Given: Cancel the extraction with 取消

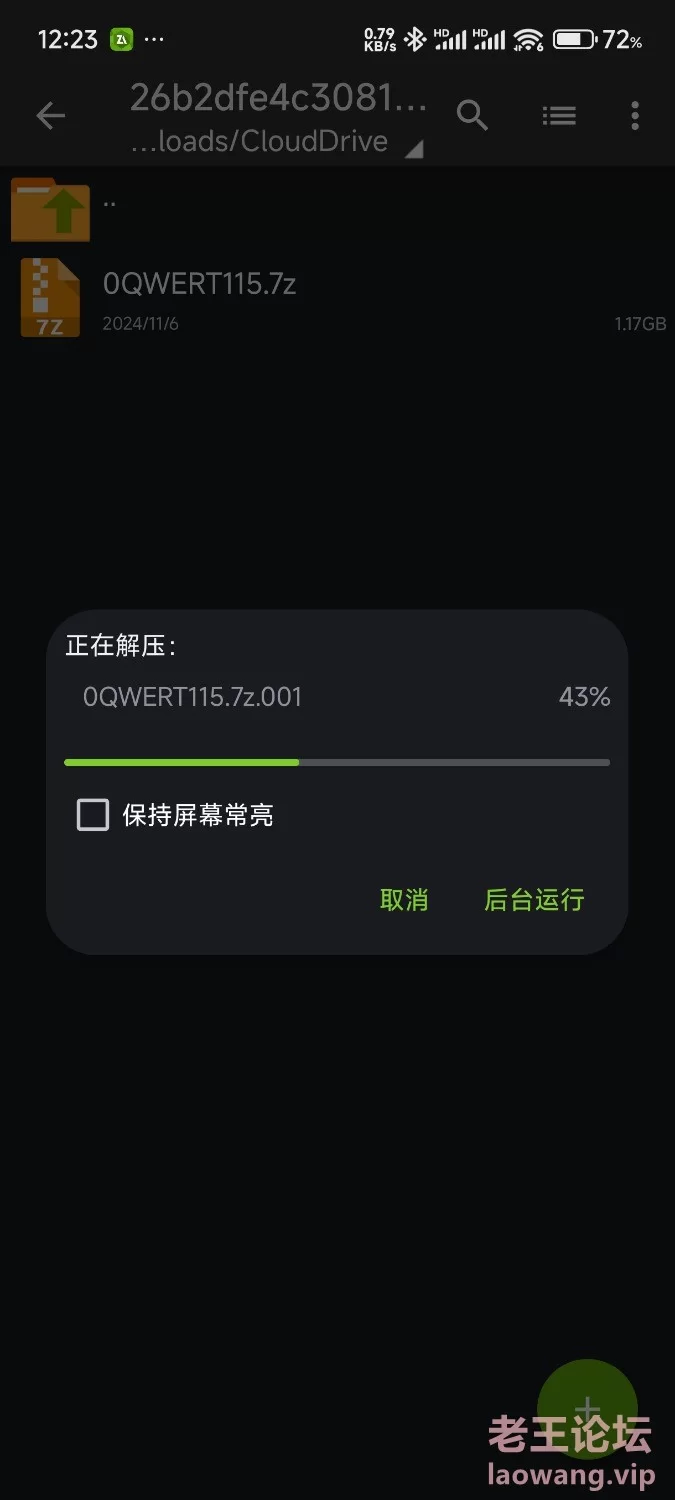Looking at the screenshot, I should 404,899.
